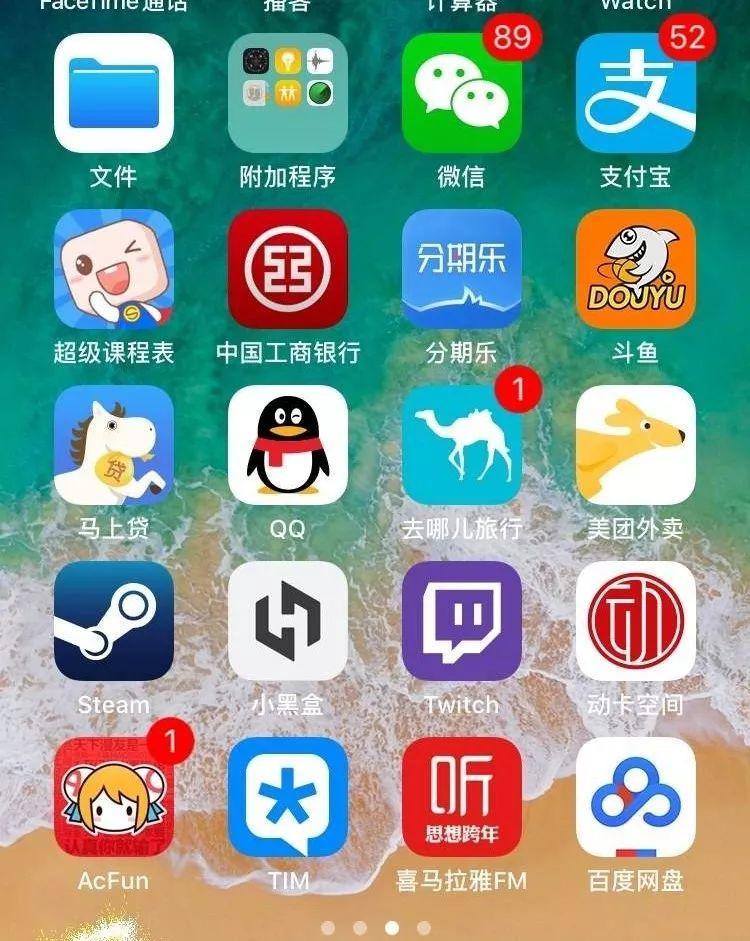Image resolution: width=750 pixels, height=941 pixels.
Task: Launch 超级课程表 app
Action: pos(113,269)
